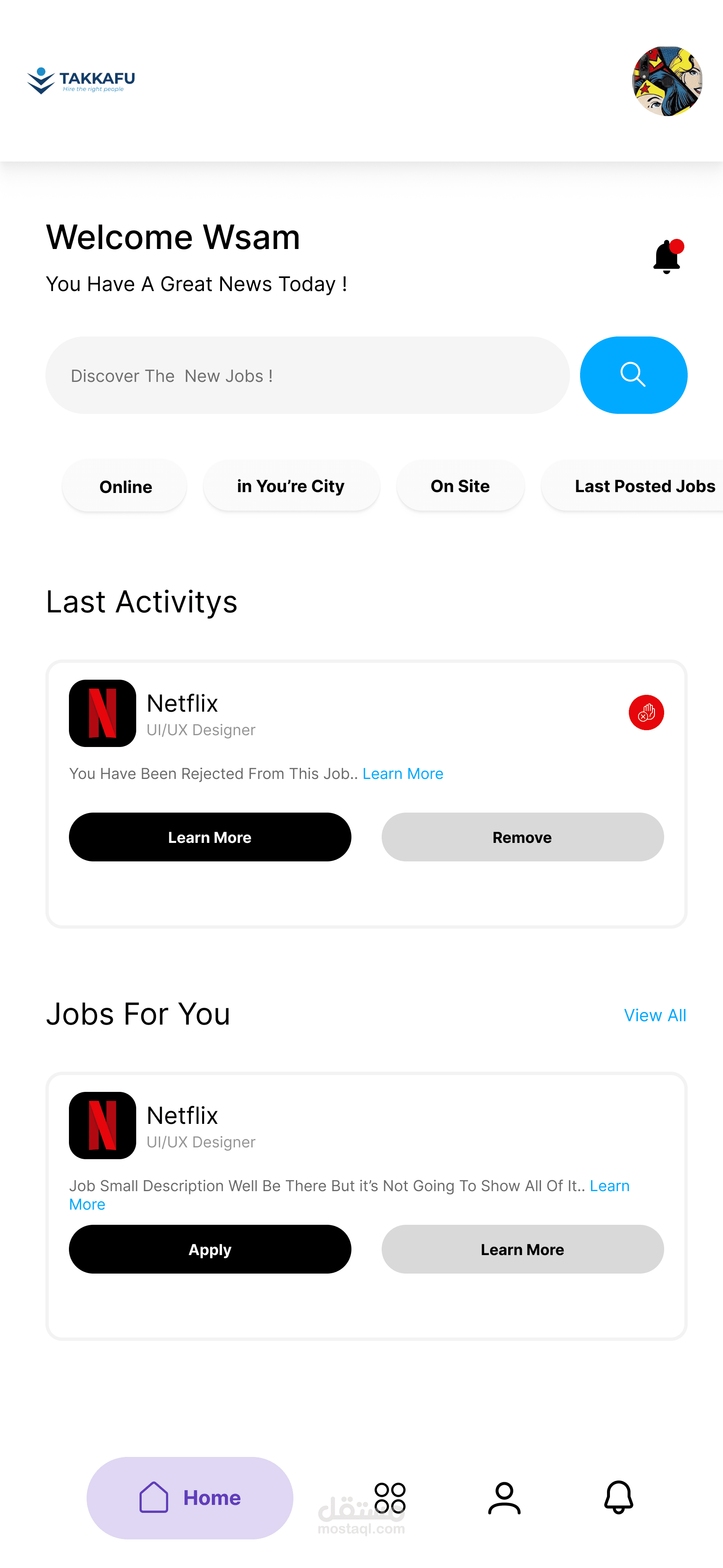Apply to the Netflix UI/UX Designer job
Screen dimensions: 723x1568
[209, 1249]
